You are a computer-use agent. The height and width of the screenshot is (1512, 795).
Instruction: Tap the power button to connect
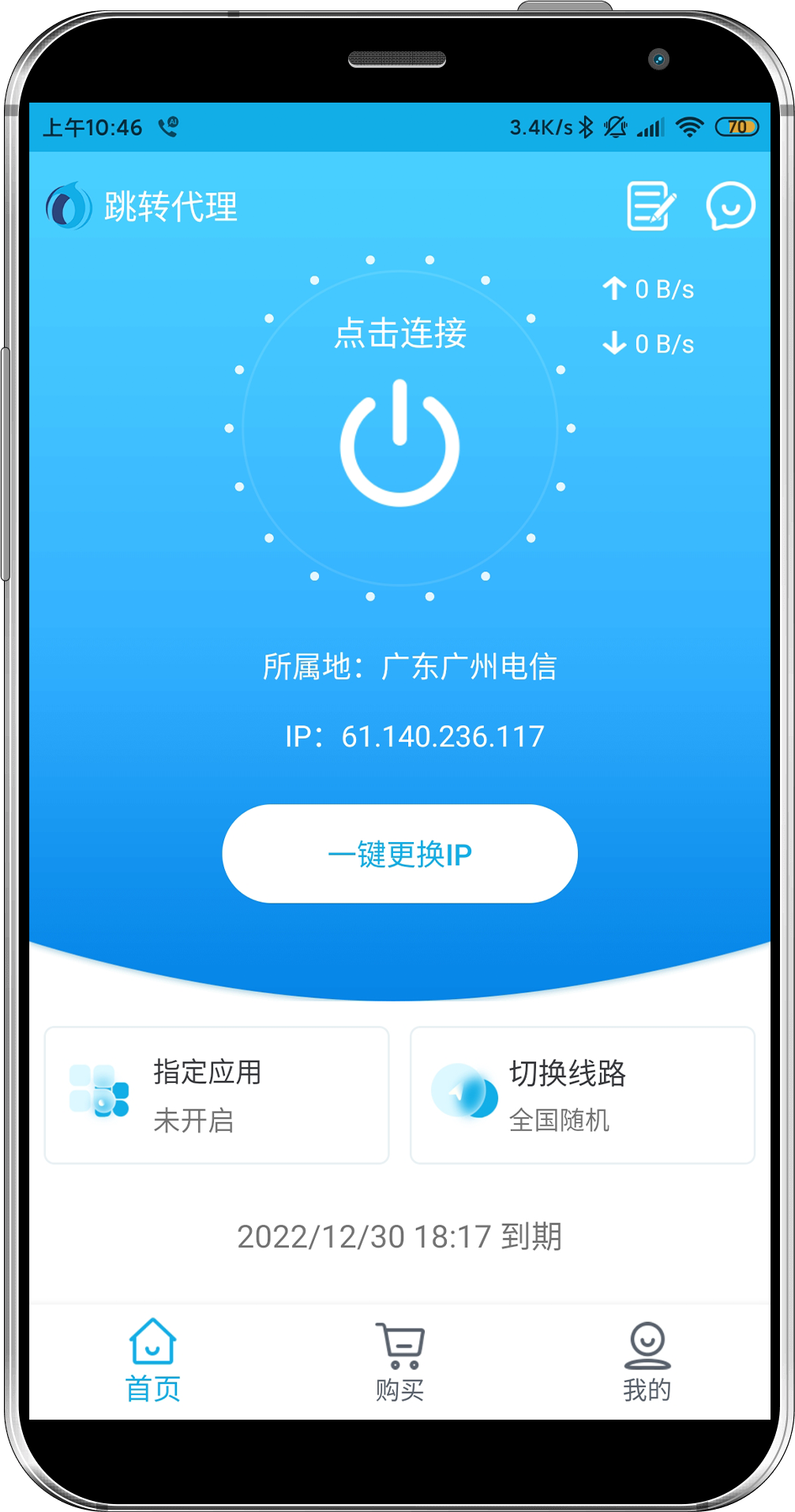click(x=399, y=443)
